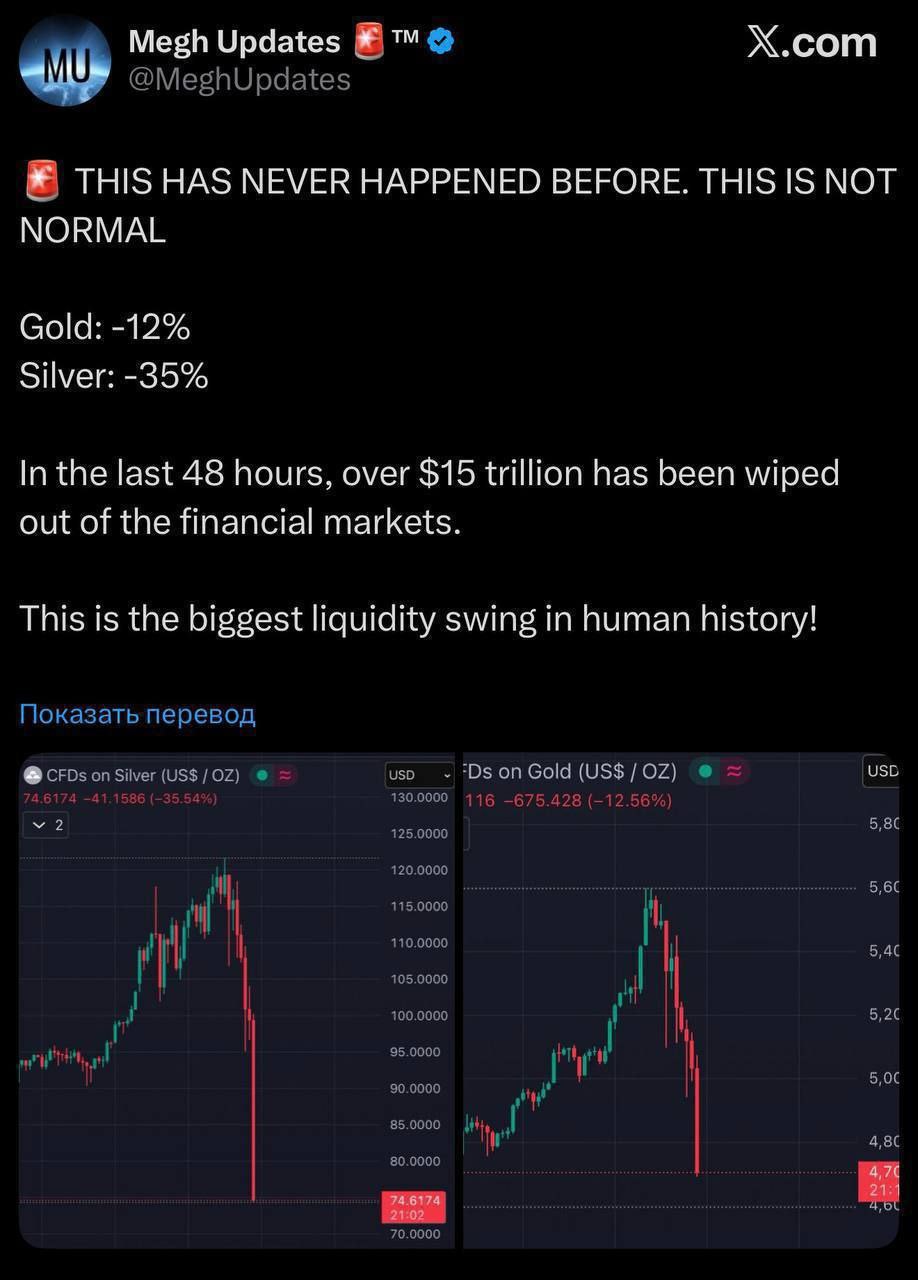
Task: Open the silver CFD chart image
Action: [236, 1000]
